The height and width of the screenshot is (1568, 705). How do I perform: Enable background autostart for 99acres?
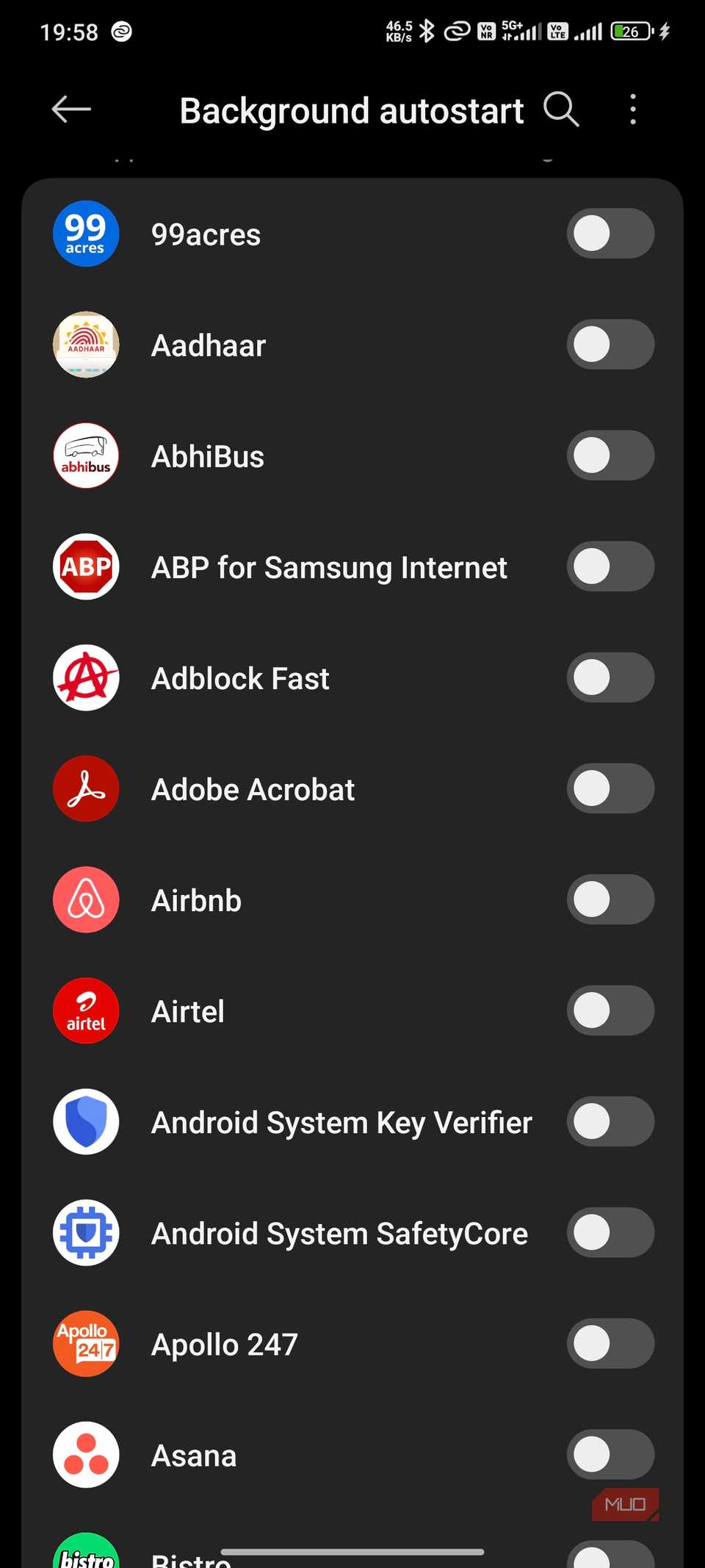(x=610, y=234)
